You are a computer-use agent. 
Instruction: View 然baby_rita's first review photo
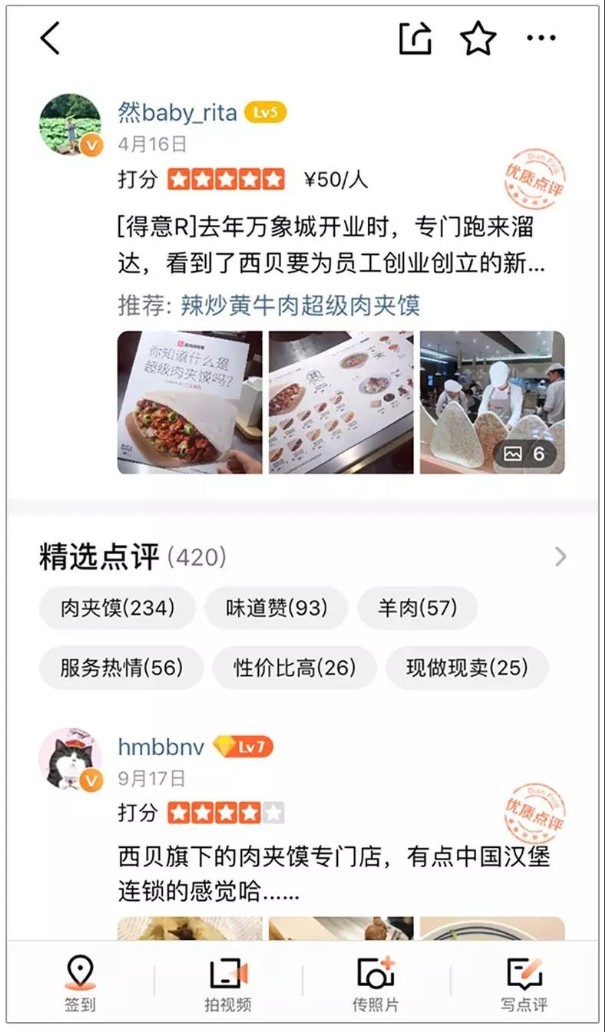[189, 402]
